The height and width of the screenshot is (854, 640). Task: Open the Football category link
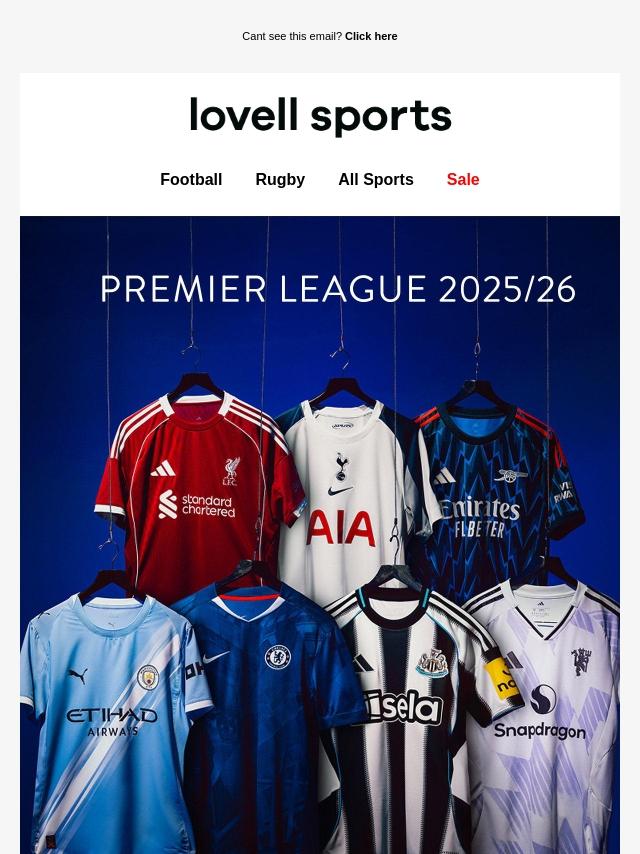click(191, 180)
